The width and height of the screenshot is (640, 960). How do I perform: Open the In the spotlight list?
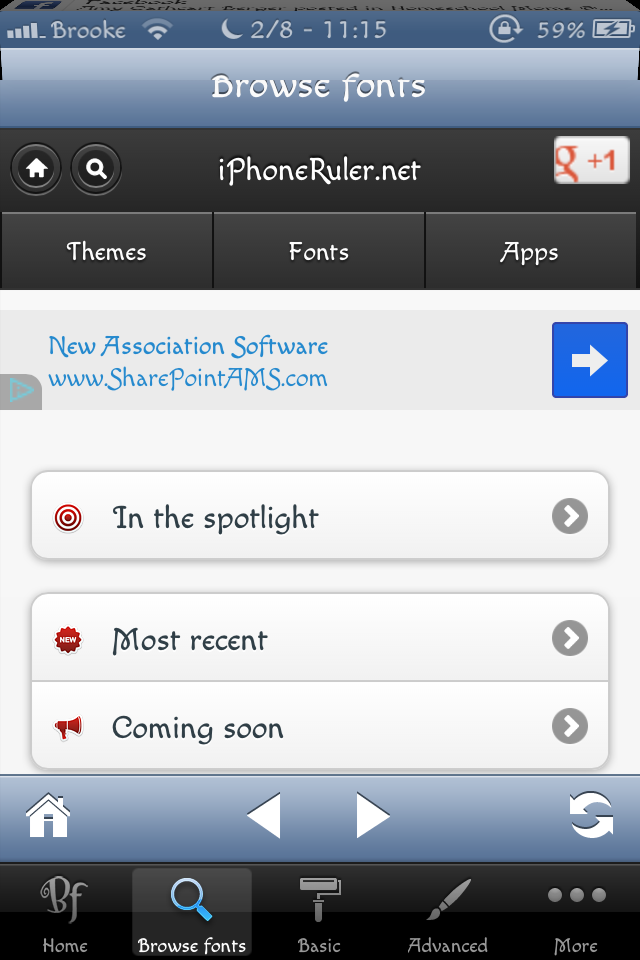[320, 516]
